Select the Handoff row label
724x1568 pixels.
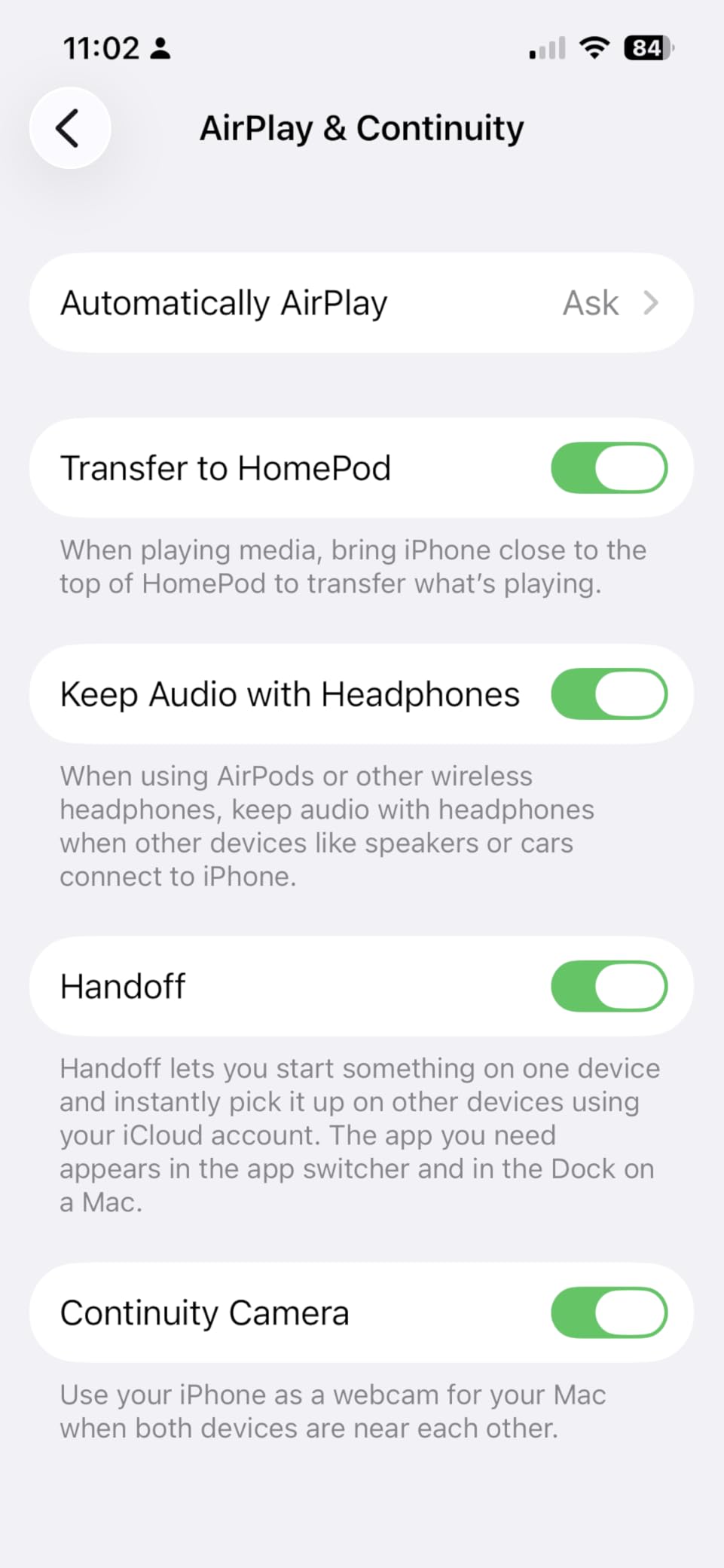pyautogui.click(x=123, y=986)
